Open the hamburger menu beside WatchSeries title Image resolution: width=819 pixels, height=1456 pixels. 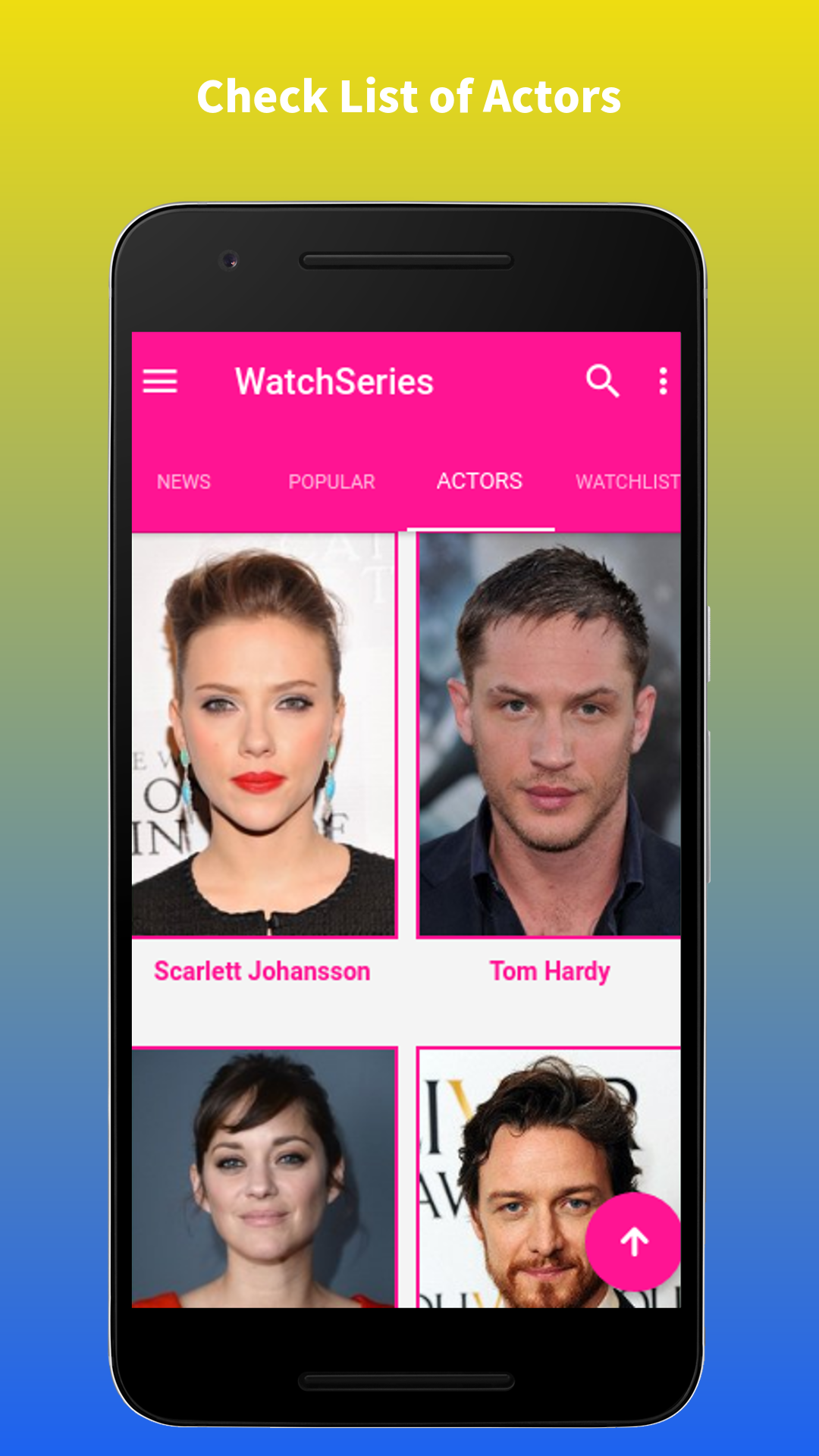tap(161, 381)
